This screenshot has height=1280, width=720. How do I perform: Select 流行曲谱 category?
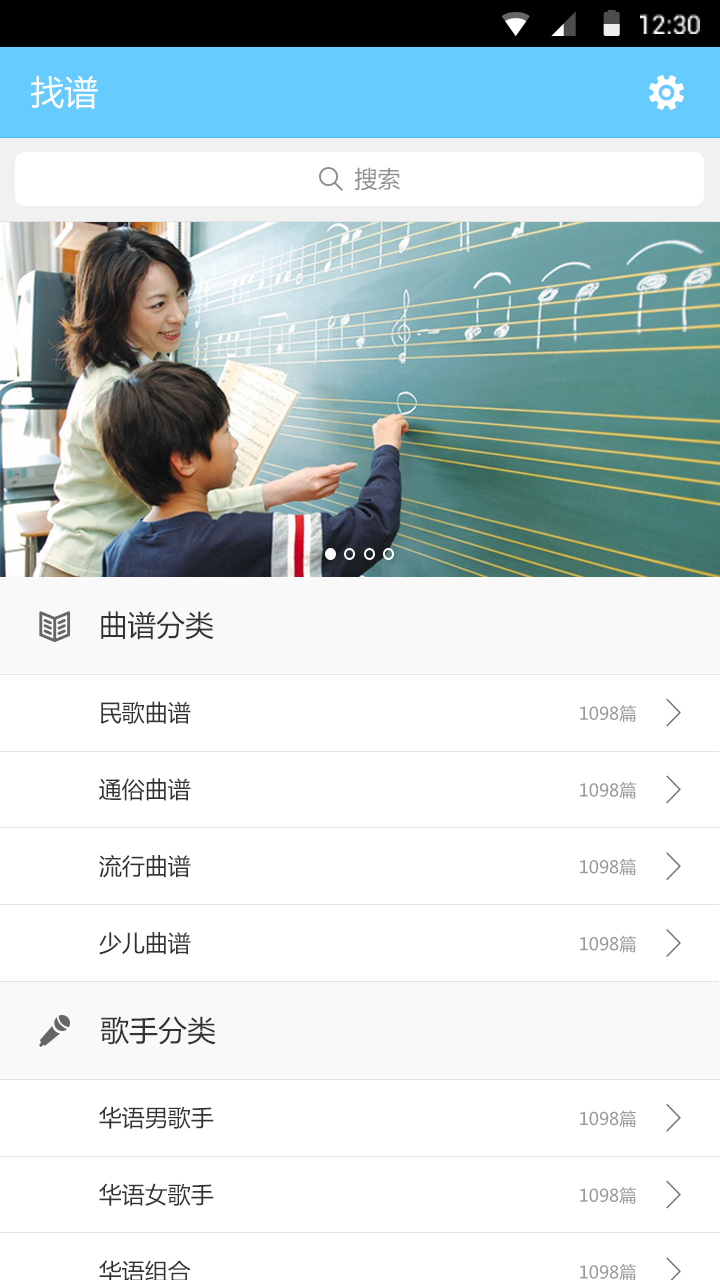coord(360,867)
